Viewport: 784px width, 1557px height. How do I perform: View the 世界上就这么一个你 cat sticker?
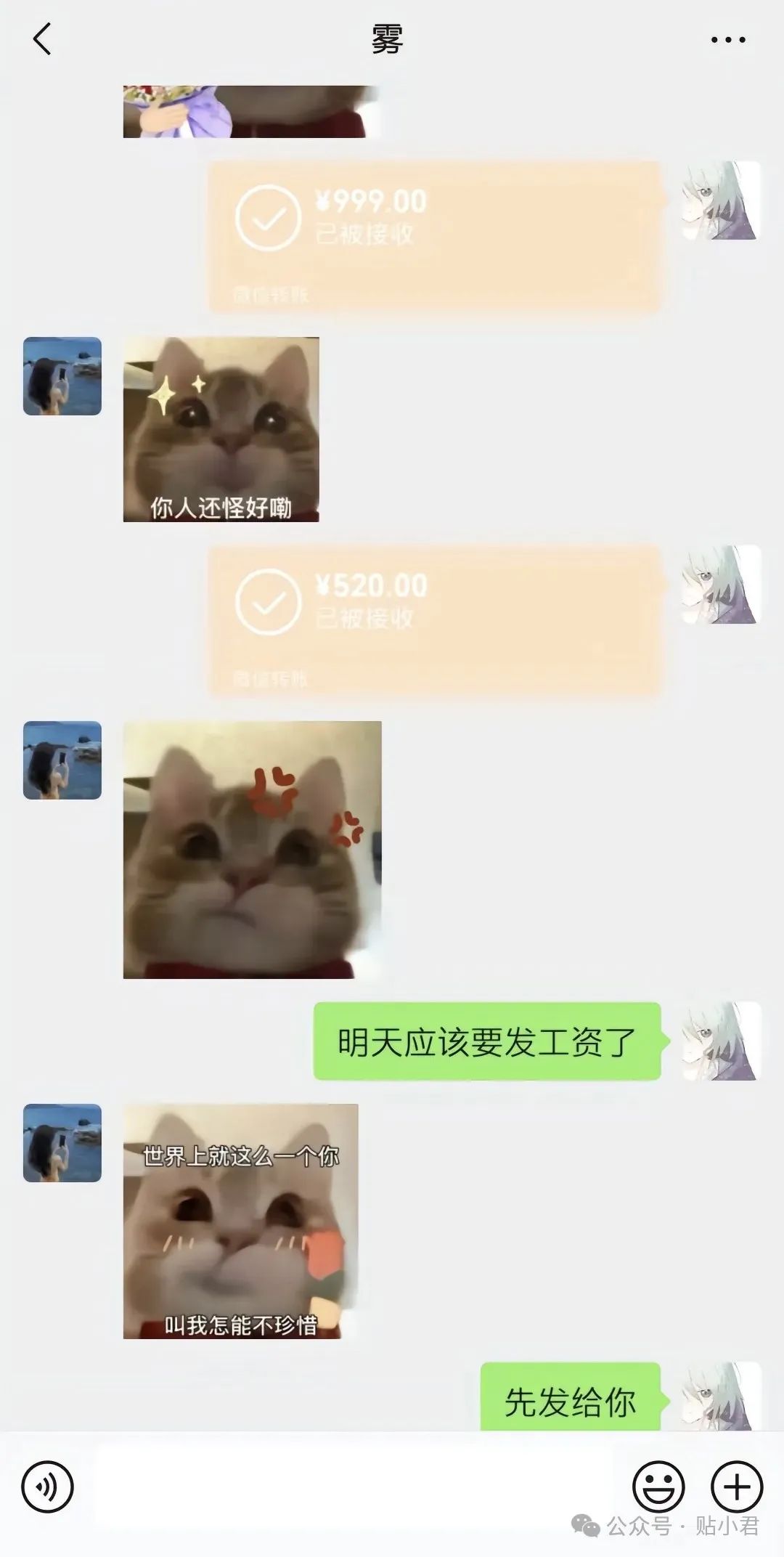click(x=240, y=1221)
